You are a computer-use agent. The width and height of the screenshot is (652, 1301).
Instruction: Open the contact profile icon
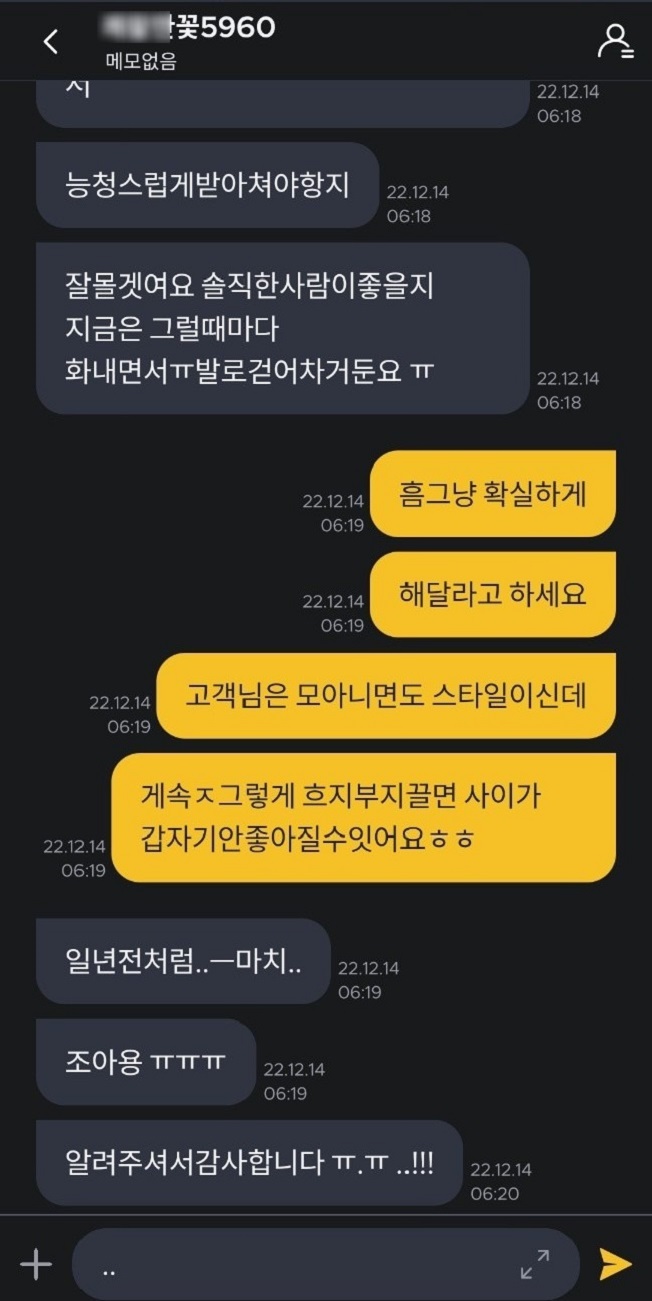614,40
